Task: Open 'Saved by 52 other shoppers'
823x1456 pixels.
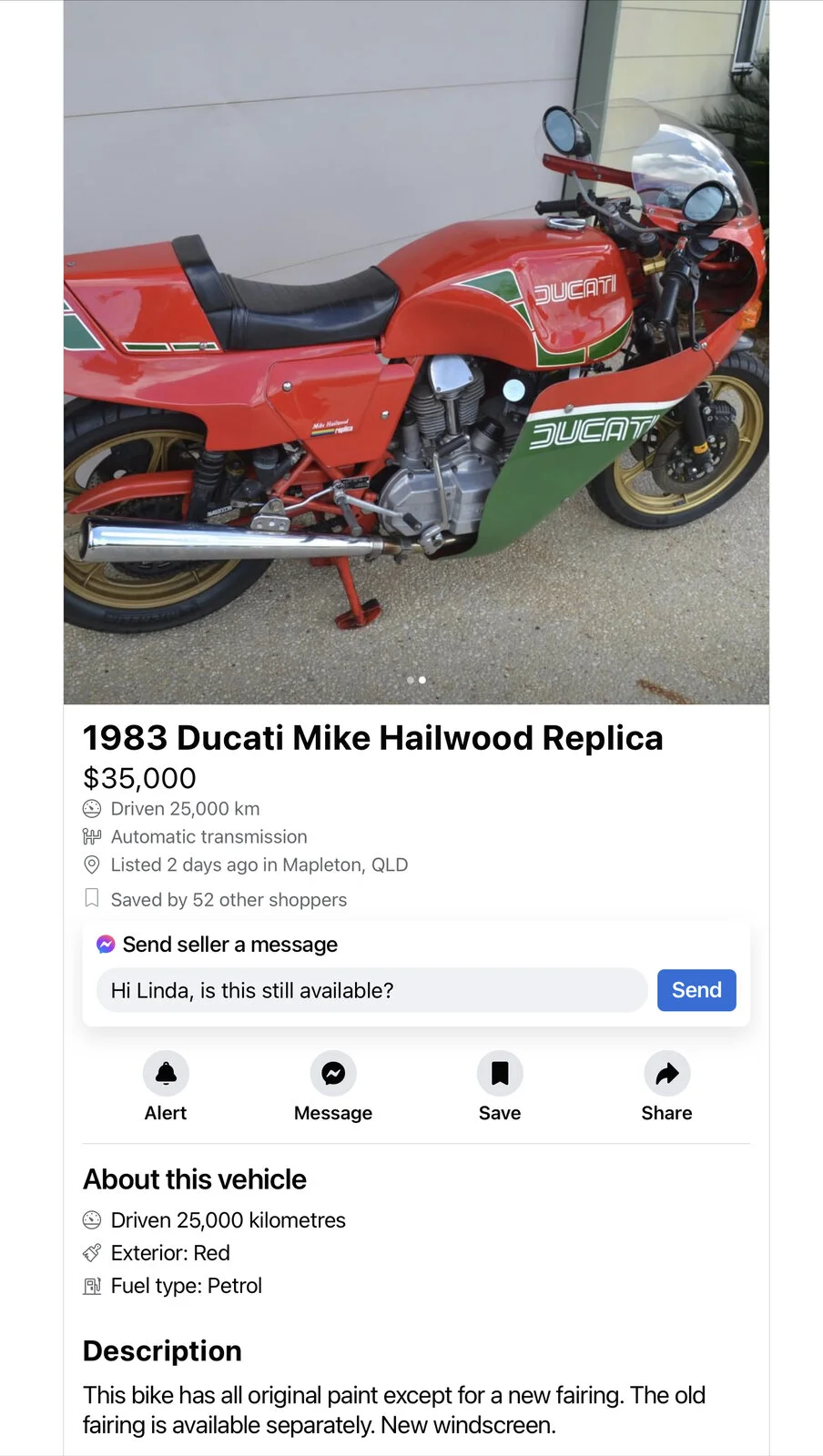Action: point(229,899)
